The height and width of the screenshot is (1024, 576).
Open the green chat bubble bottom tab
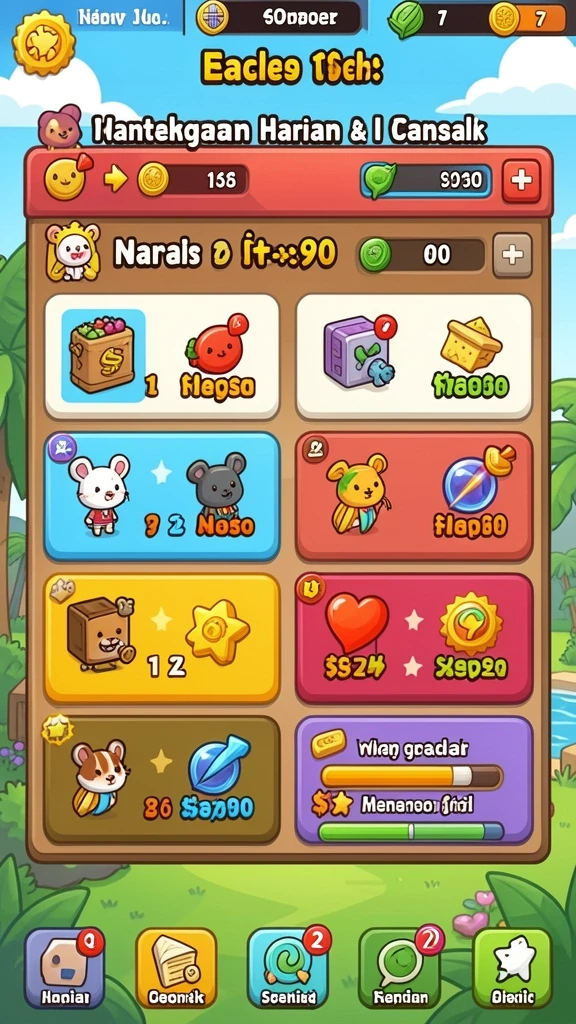400,968
